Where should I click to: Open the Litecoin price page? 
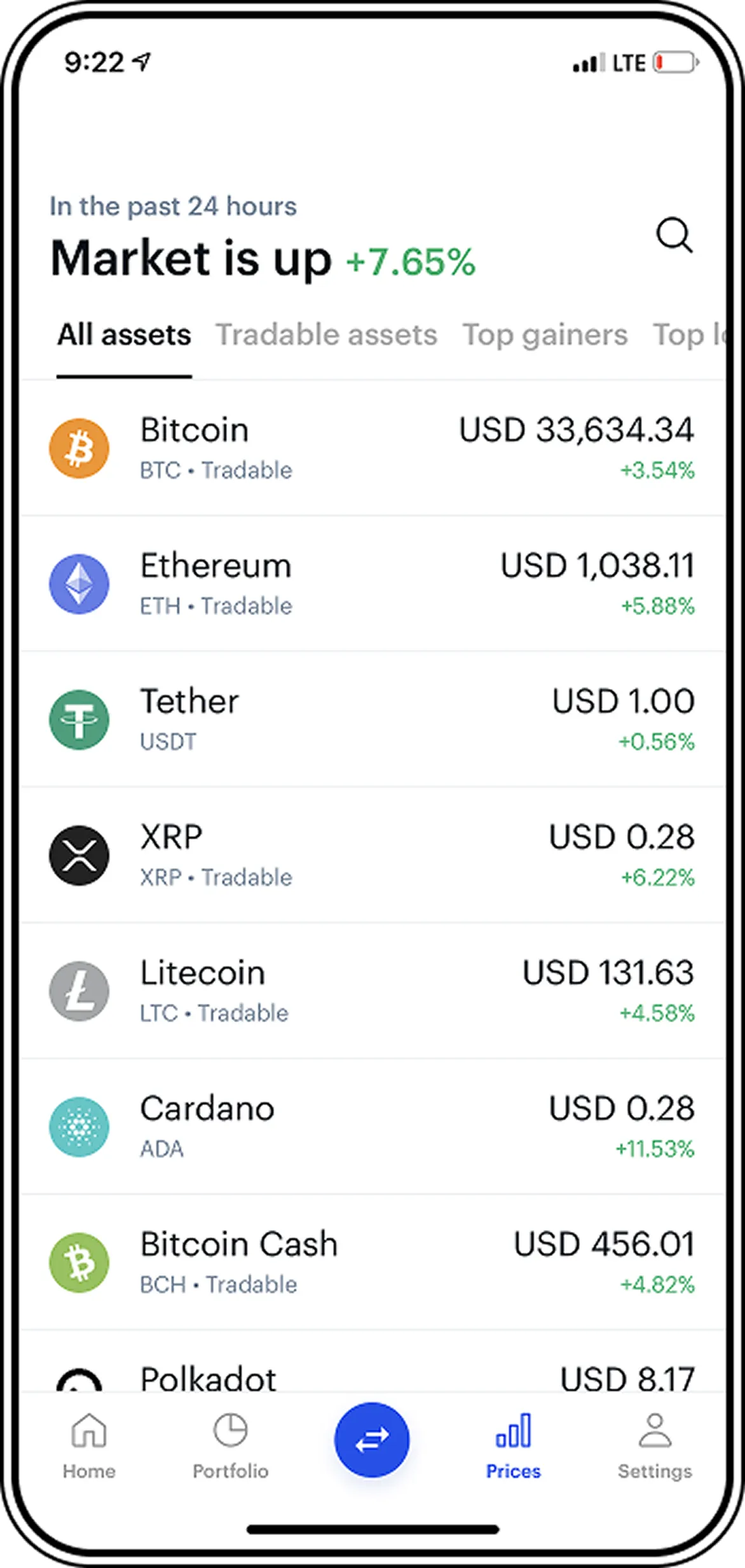point(372,991)
